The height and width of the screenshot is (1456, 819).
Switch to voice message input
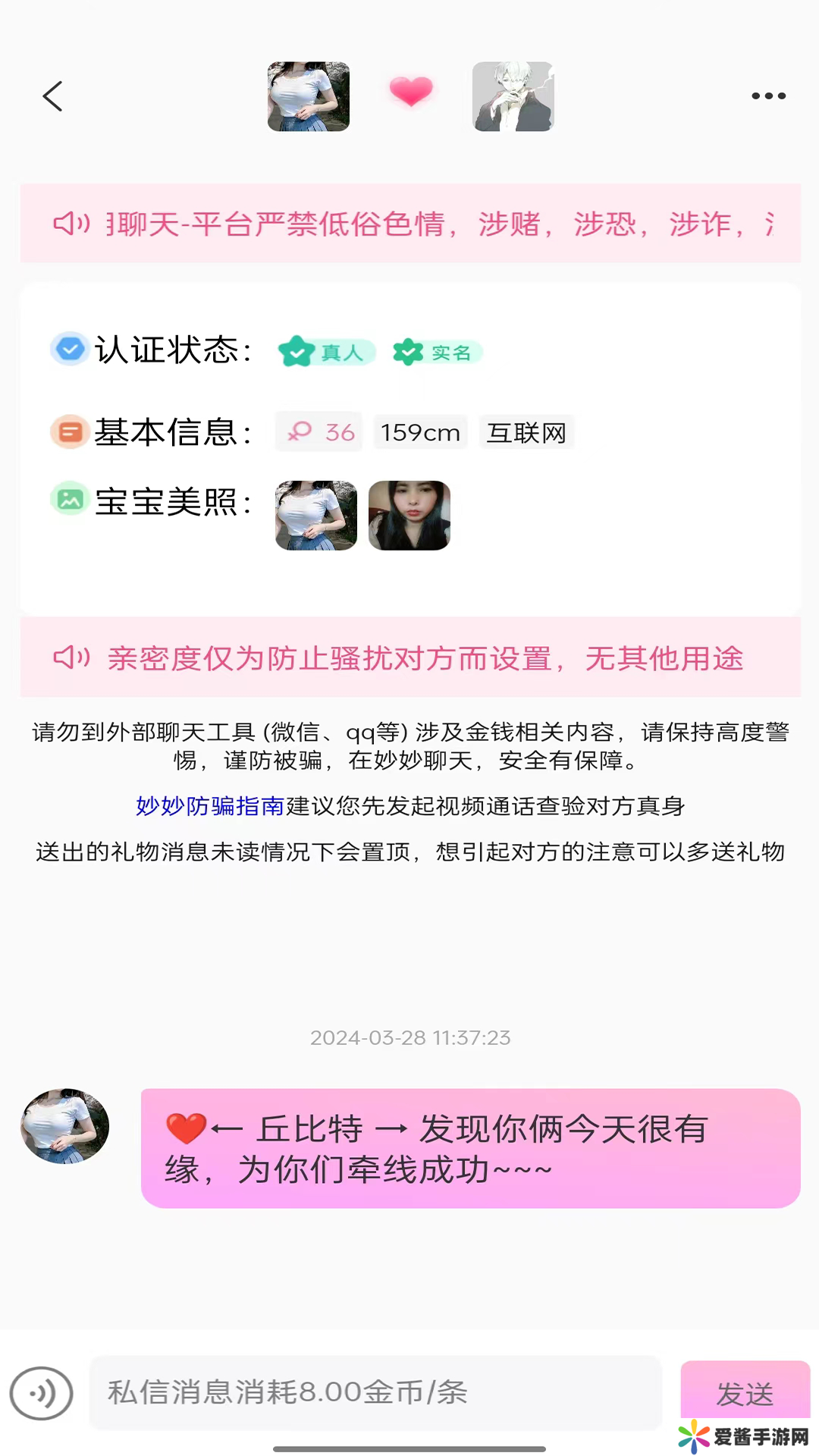[42, 1393]
